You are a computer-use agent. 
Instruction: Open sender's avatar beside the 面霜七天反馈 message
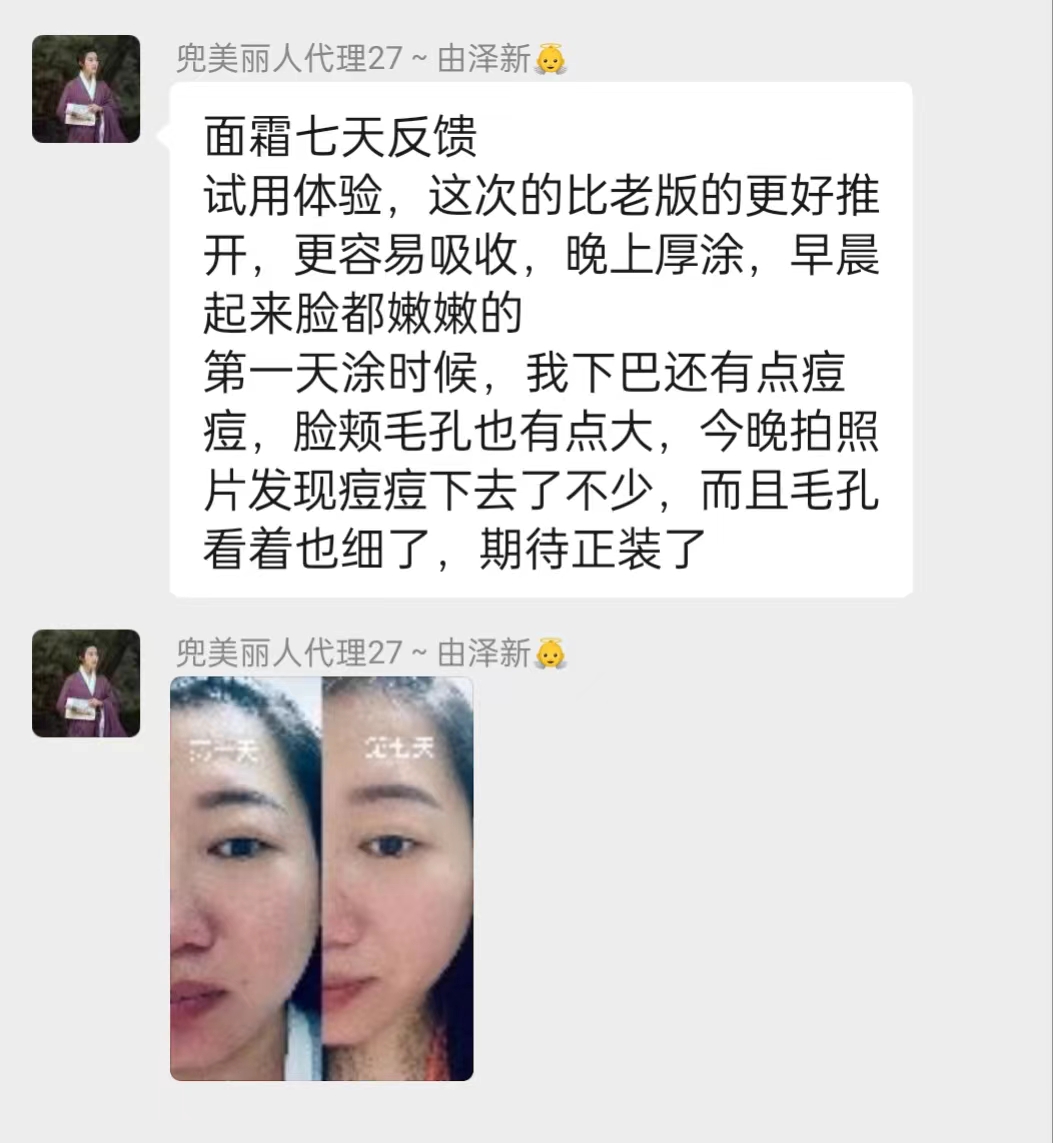click(x=86, y=89)
